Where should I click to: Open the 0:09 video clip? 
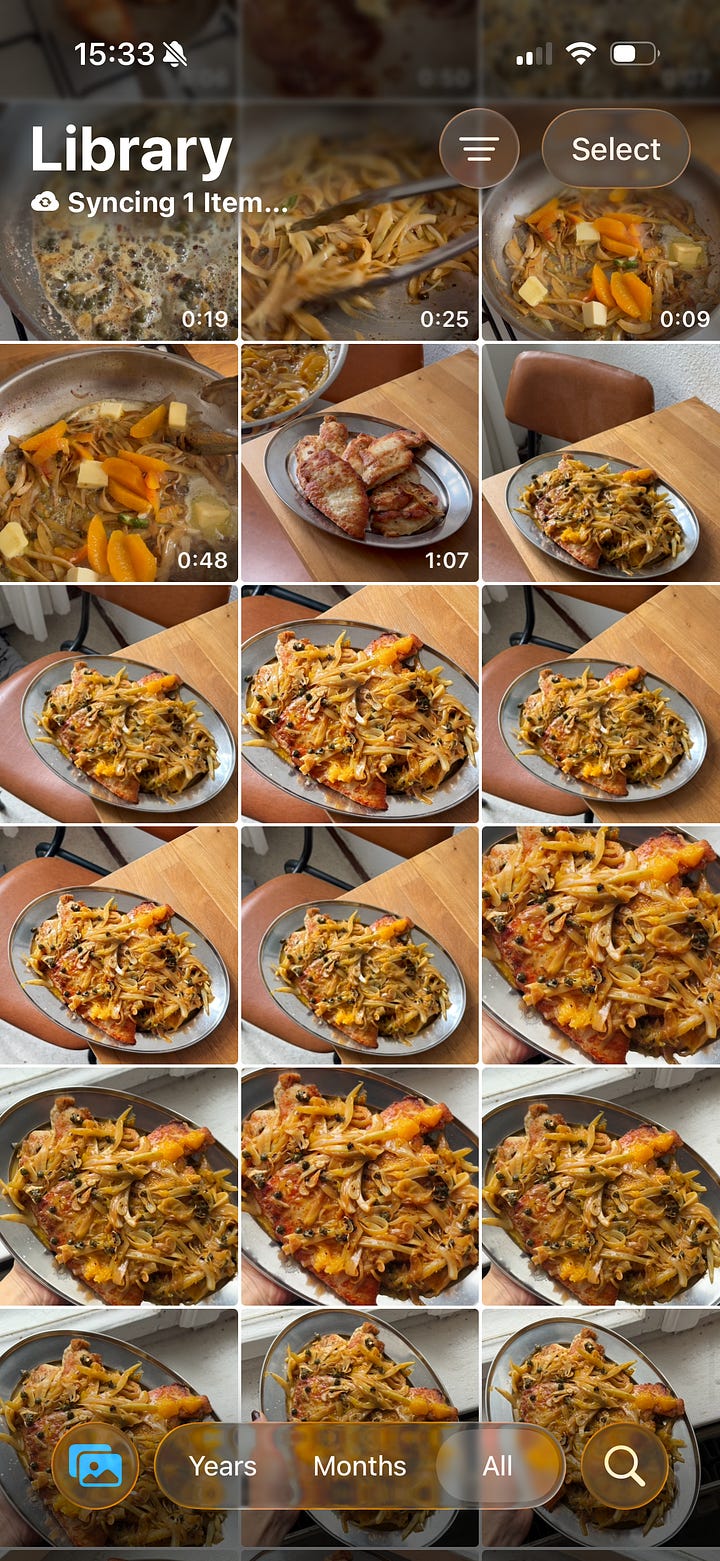pos(600,270)
